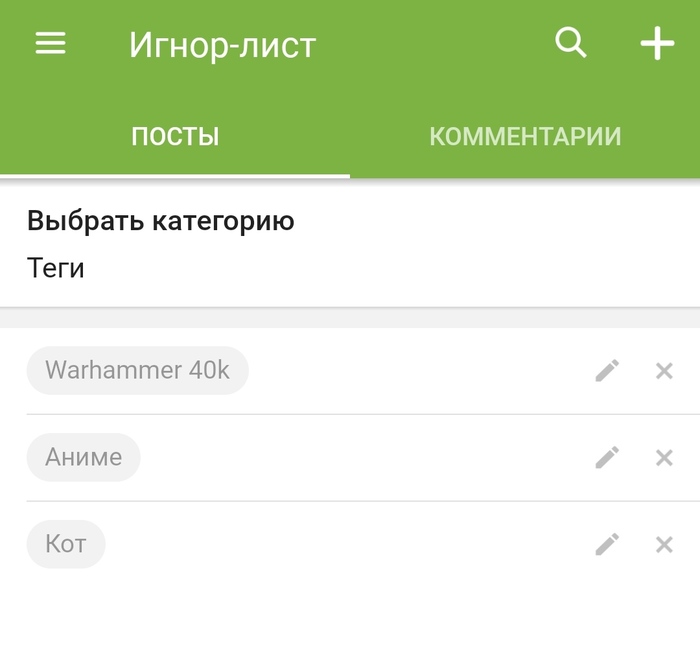Edit the Аниме tag

tap(607, 458)
